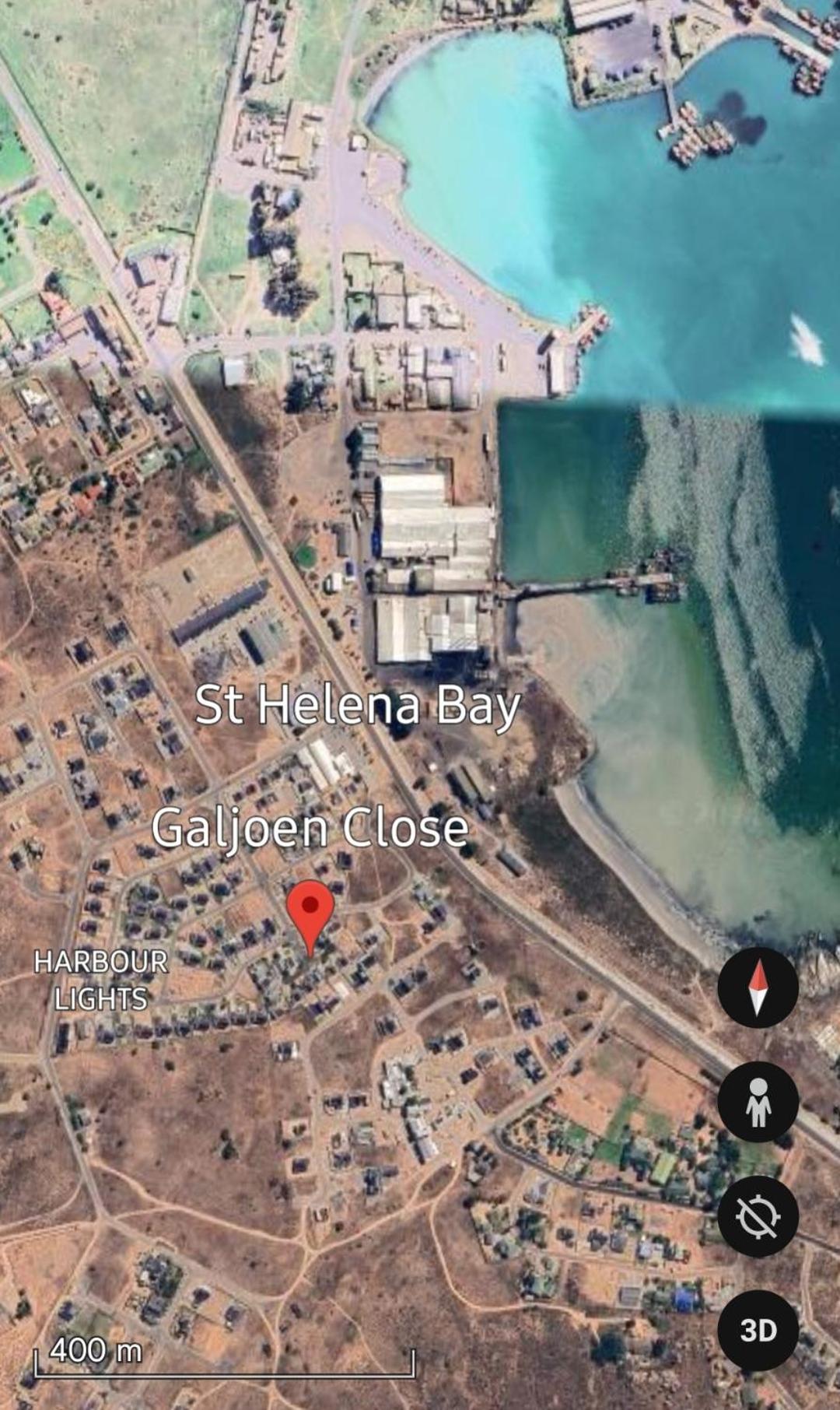Open Street View with the pegman icon
This screenshot has height=1410, width=840.
[758, 1101]
